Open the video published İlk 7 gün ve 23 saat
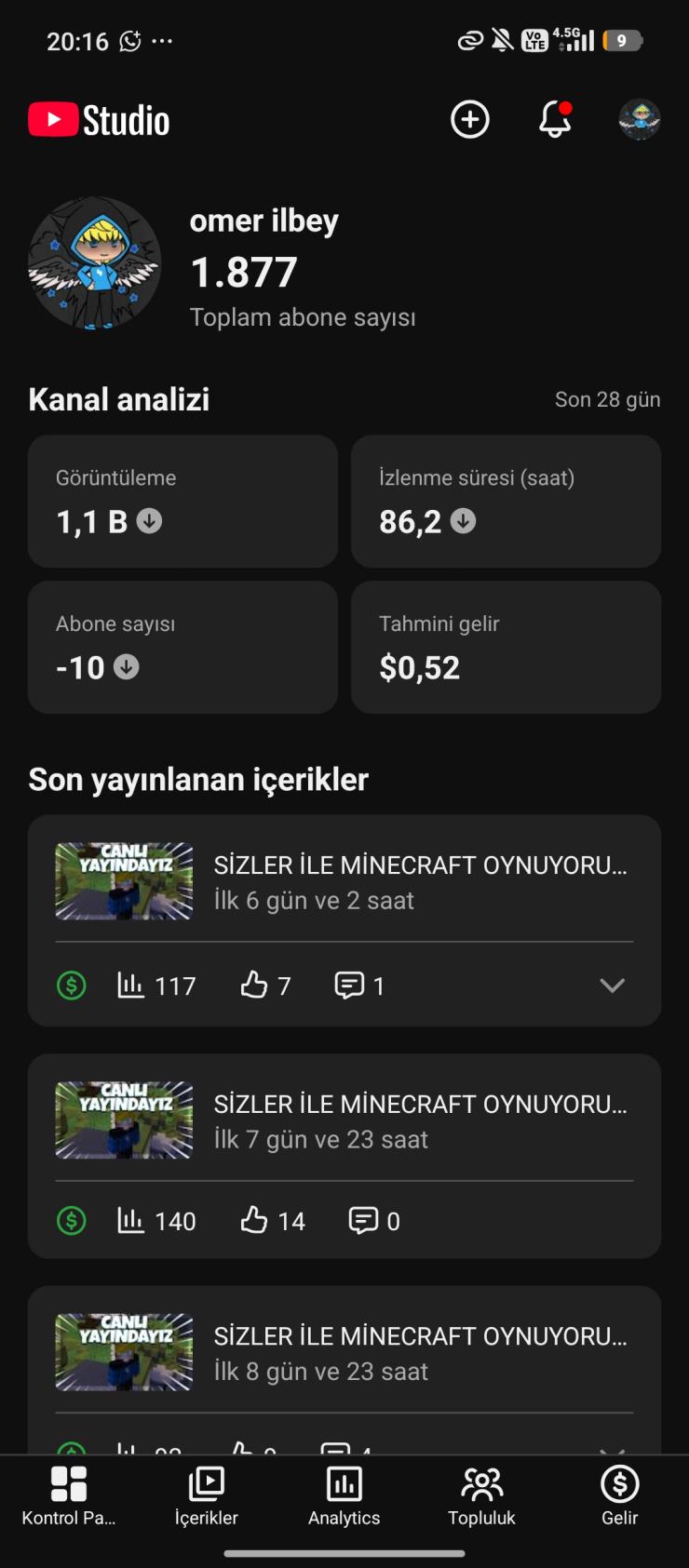Viewport: 689px width, 1568px height. pyautogui.click(x=420, y=1120)
